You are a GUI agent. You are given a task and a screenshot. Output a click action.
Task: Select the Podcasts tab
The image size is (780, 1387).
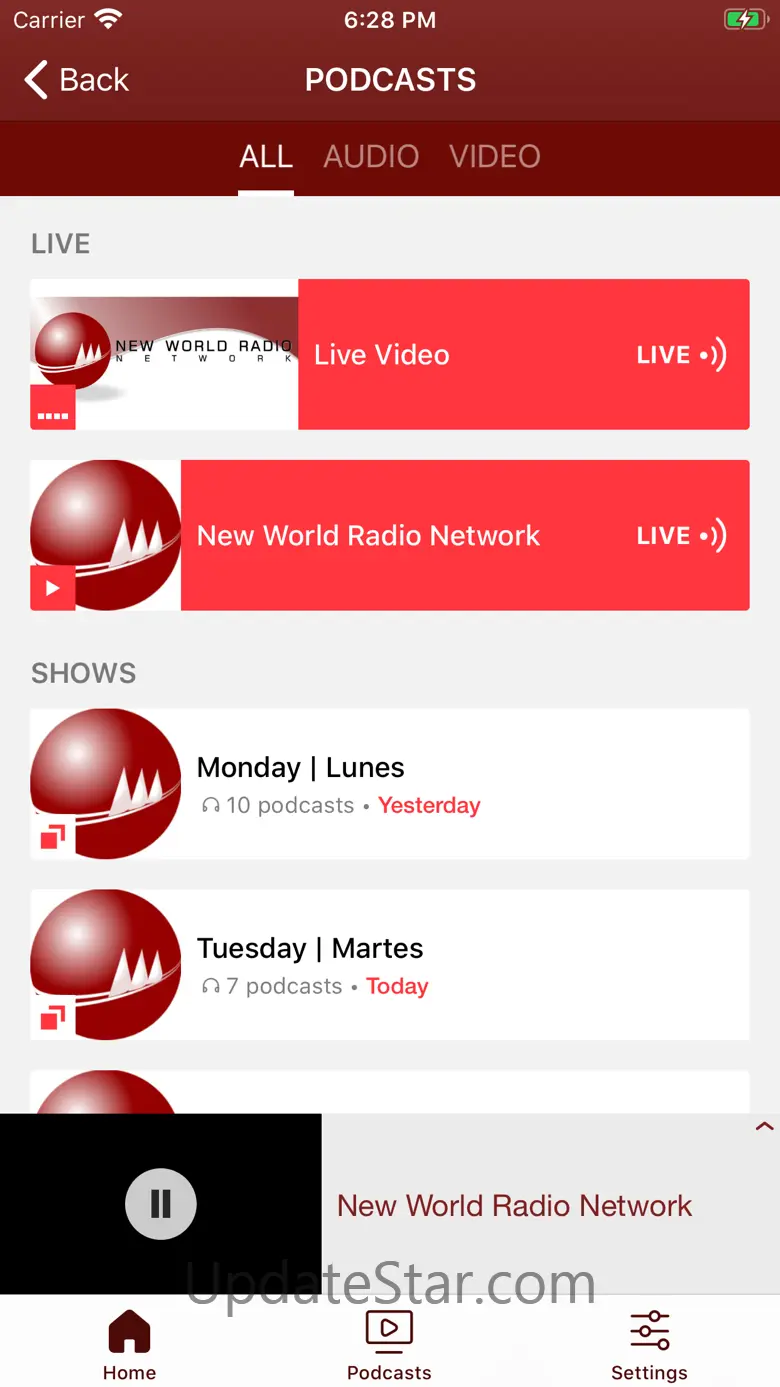click(389, 1345)
